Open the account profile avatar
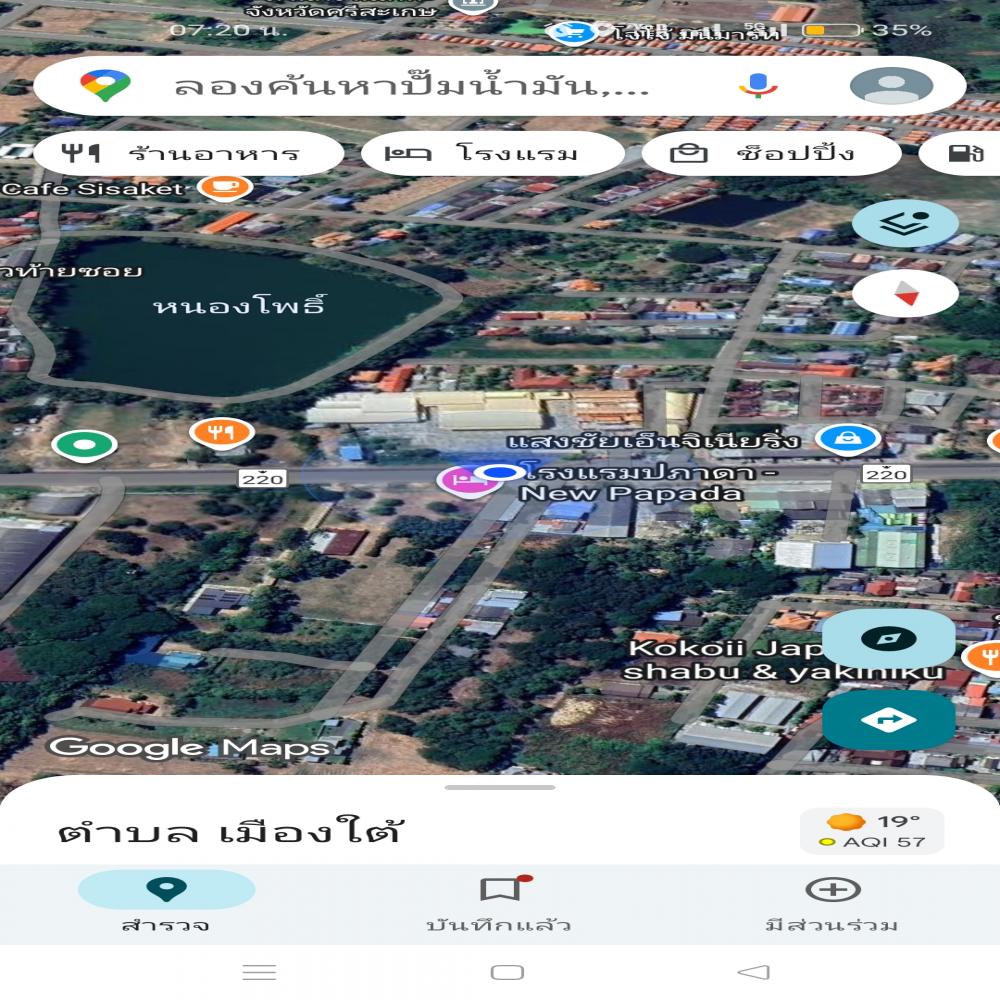 891,86
